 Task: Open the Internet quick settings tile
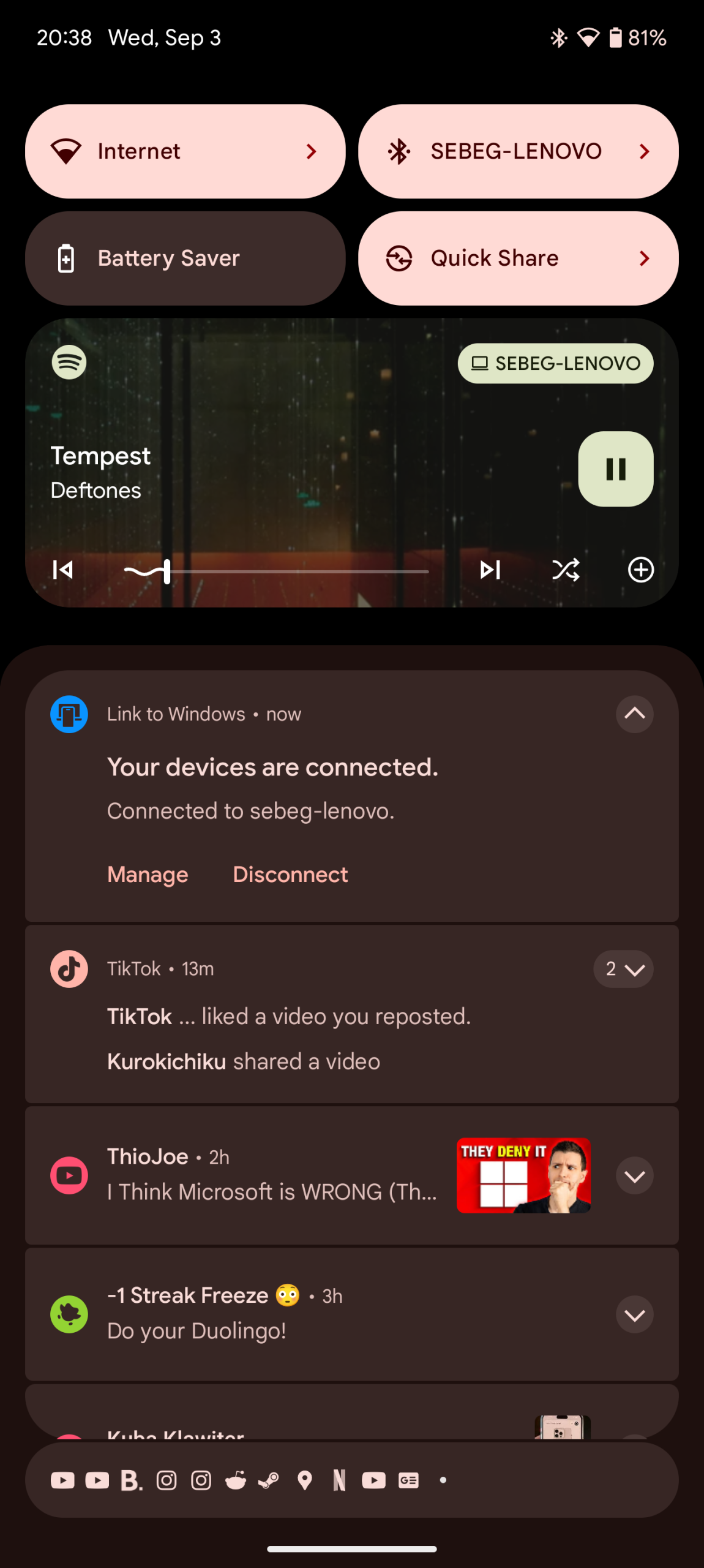coord(185,151)
